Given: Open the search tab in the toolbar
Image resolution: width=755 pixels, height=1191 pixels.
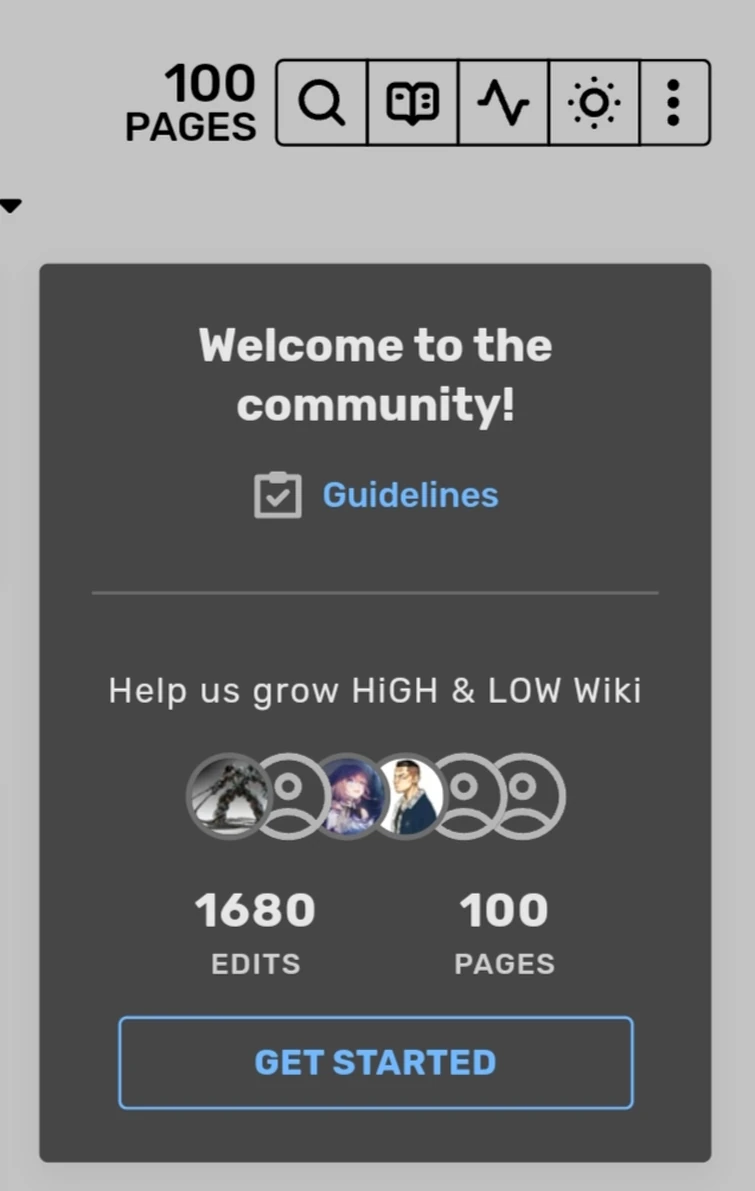Looking at the screenshot, I should point(320,103).
